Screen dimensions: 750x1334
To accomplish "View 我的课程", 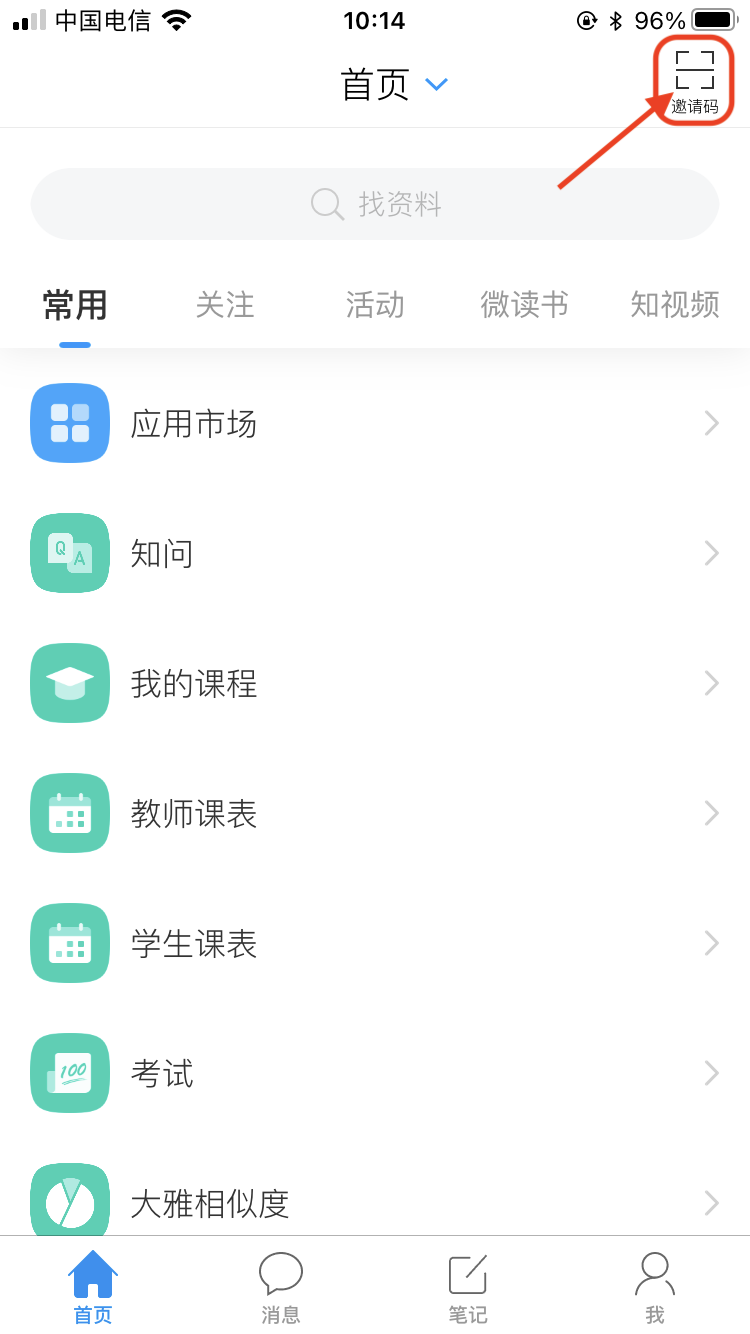I will point(375,683).
